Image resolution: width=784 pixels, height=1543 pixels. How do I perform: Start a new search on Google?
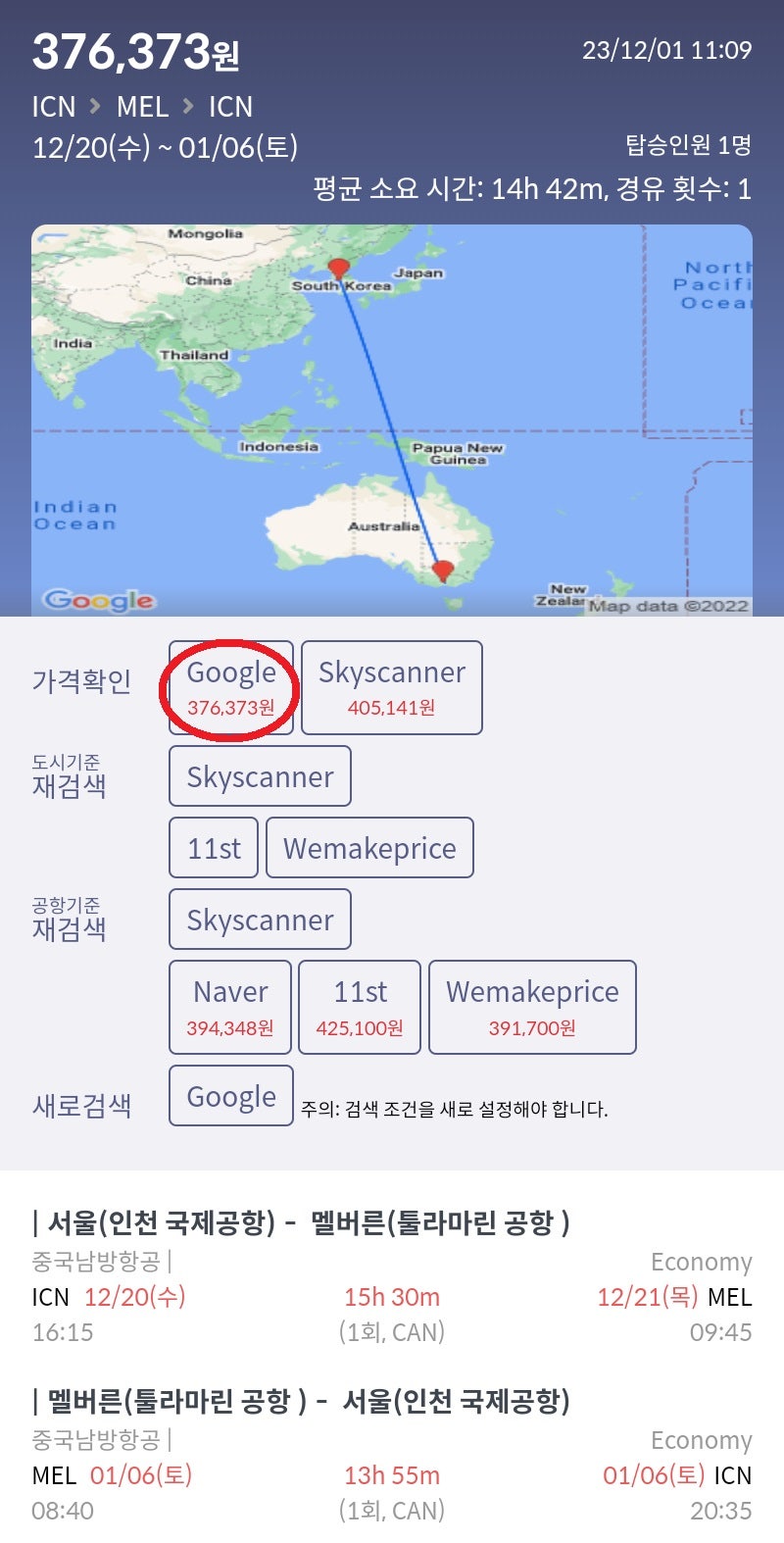pyautogui.click(x=231, y=1096)
